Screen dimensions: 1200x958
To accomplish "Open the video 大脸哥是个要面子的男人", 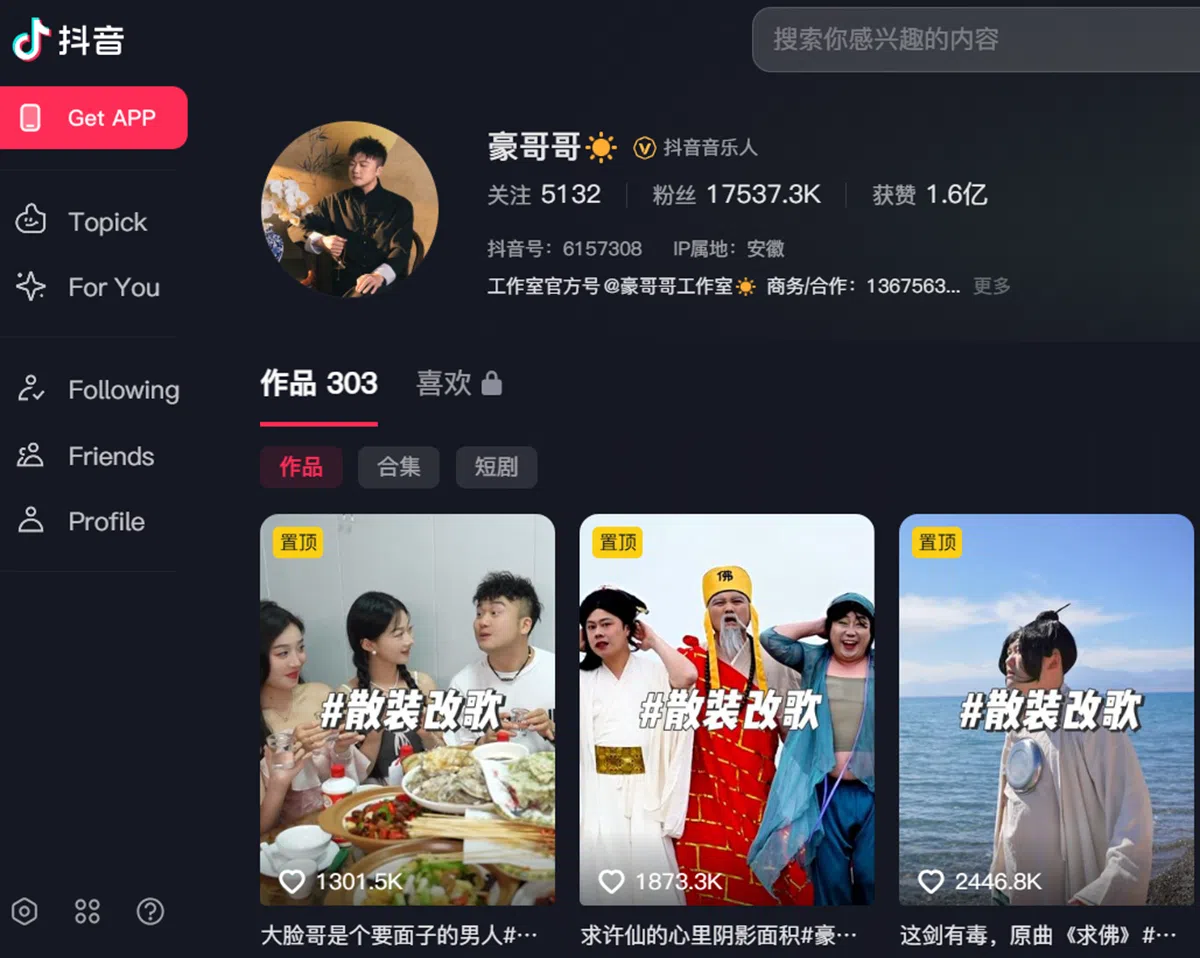I will pyautogui.click(x=407, y=709).
